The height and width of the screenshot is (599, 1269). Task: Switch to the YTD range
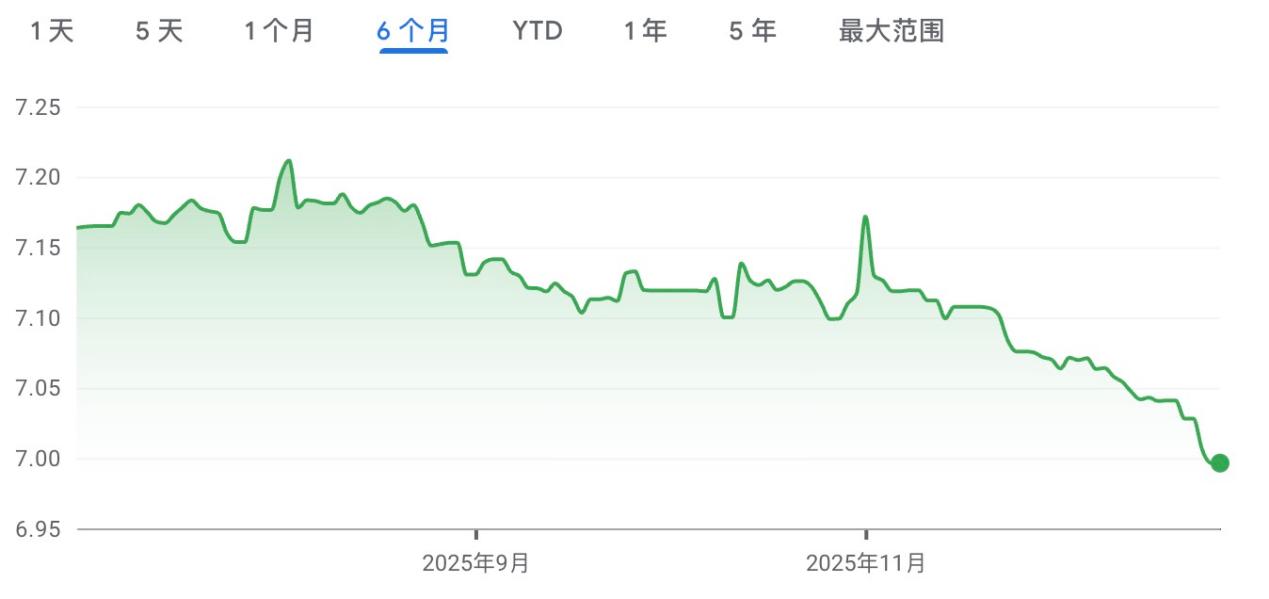537,32
